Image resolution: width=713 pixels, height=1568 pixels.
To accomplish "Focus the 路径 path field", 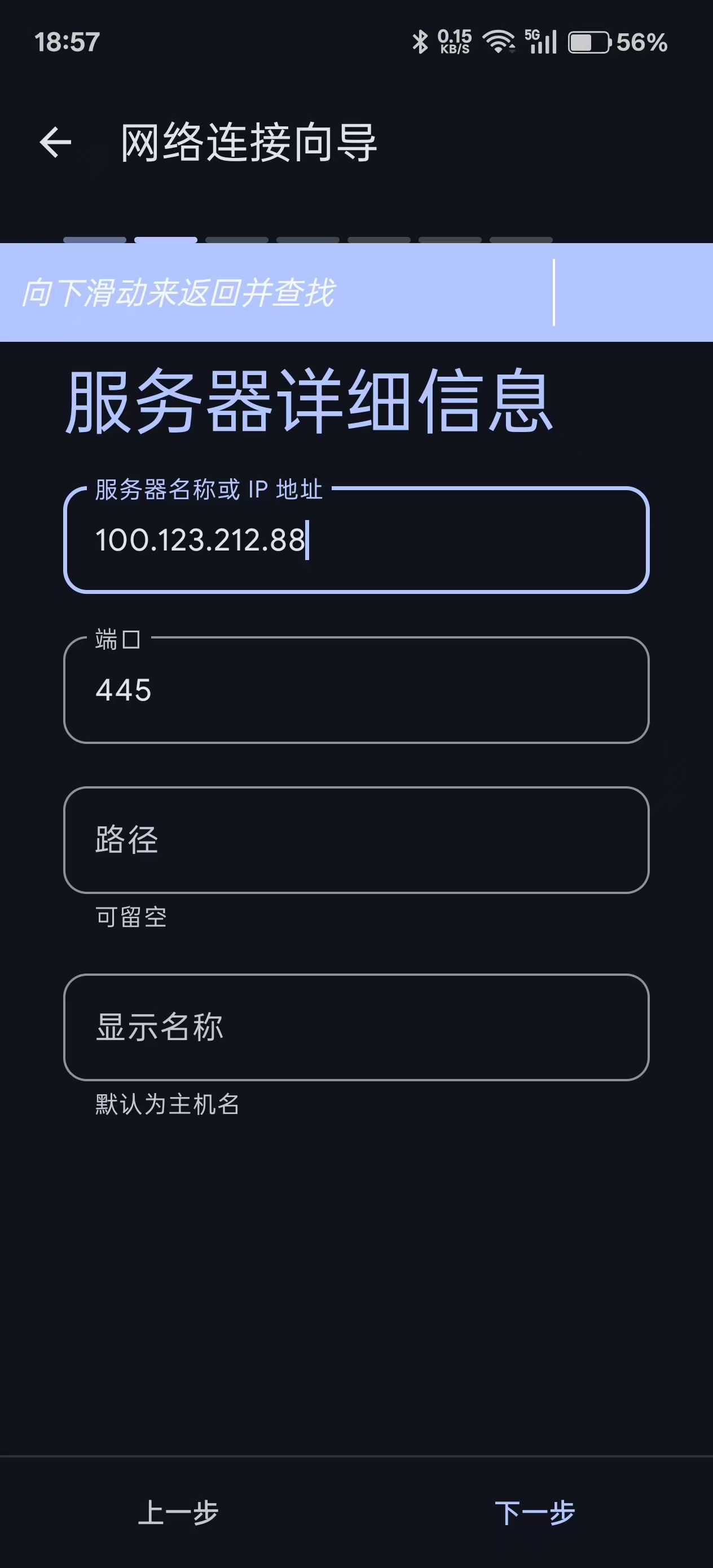I will (356, 840).
